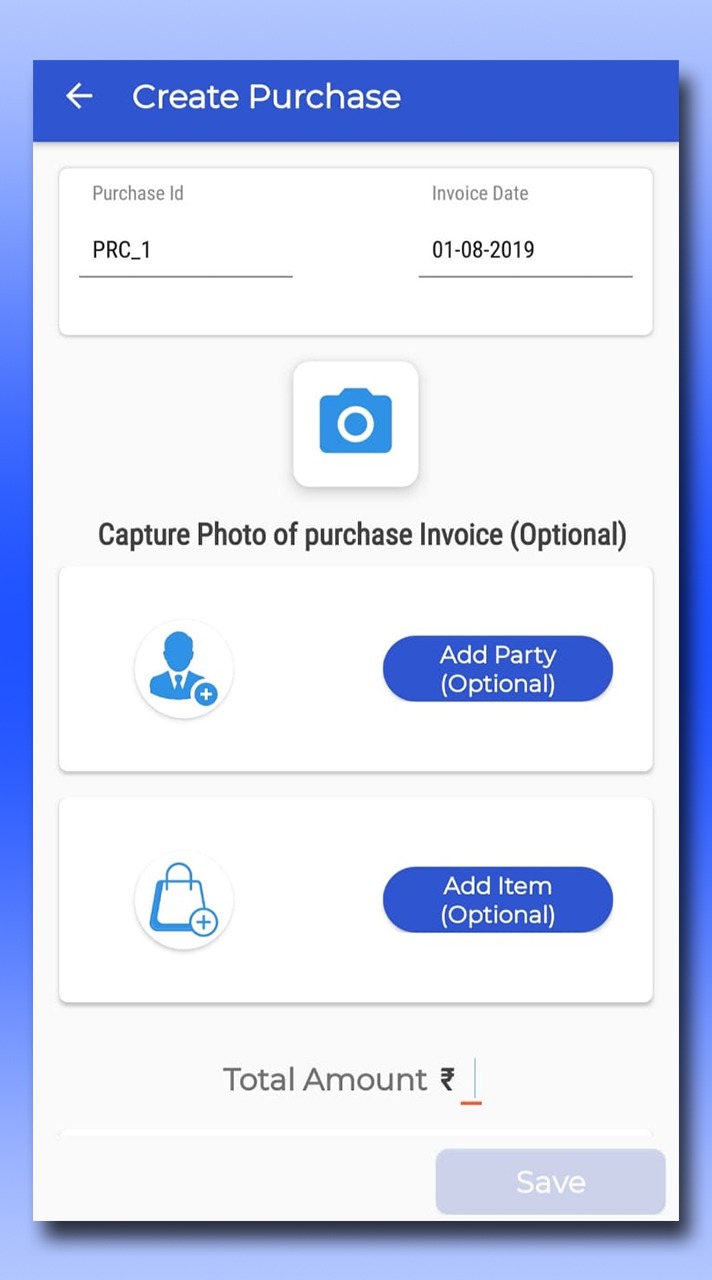Tap the add party person icon

(184, 669)
